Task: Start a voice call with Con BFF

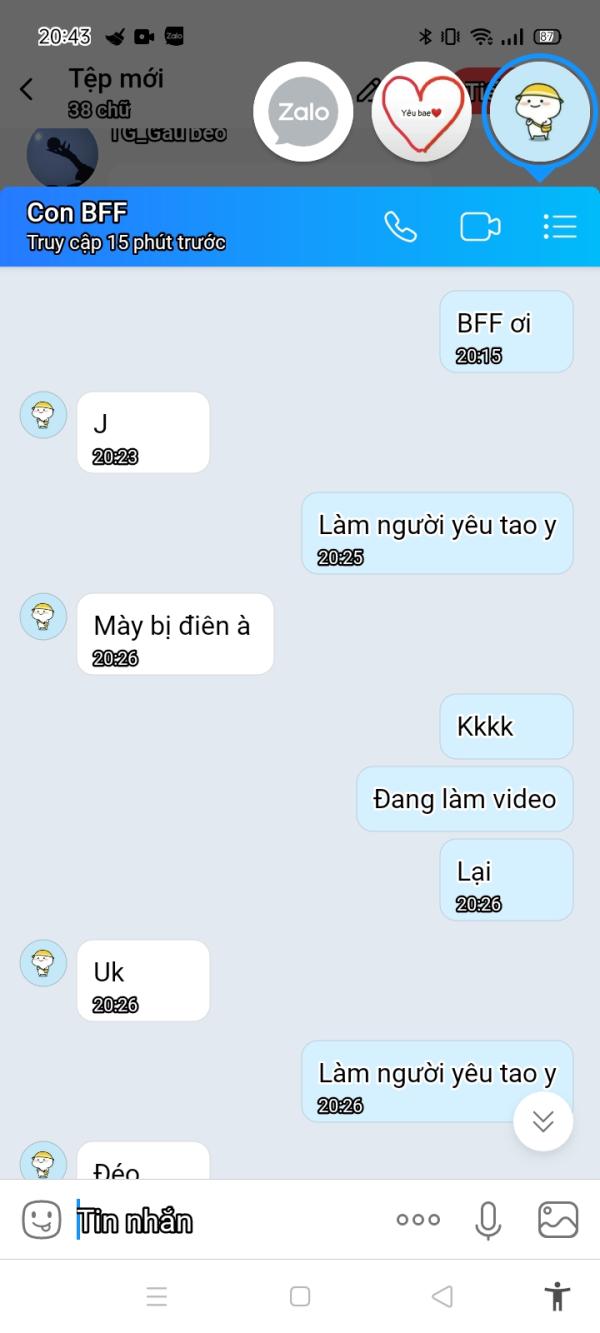Action: tap(400, 227)
